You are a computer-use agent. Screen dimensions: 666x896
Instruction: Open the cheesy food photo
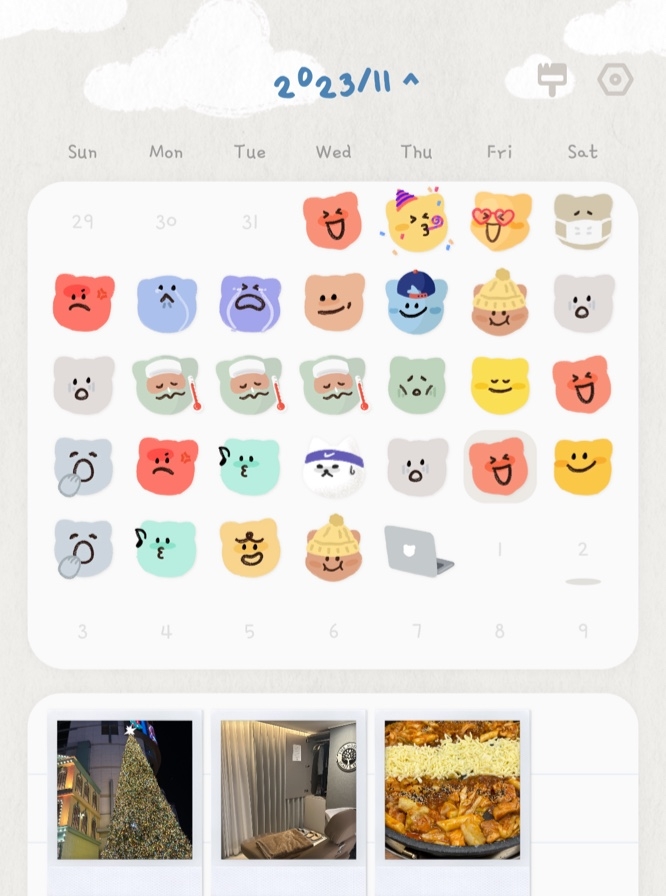(452, 789)
